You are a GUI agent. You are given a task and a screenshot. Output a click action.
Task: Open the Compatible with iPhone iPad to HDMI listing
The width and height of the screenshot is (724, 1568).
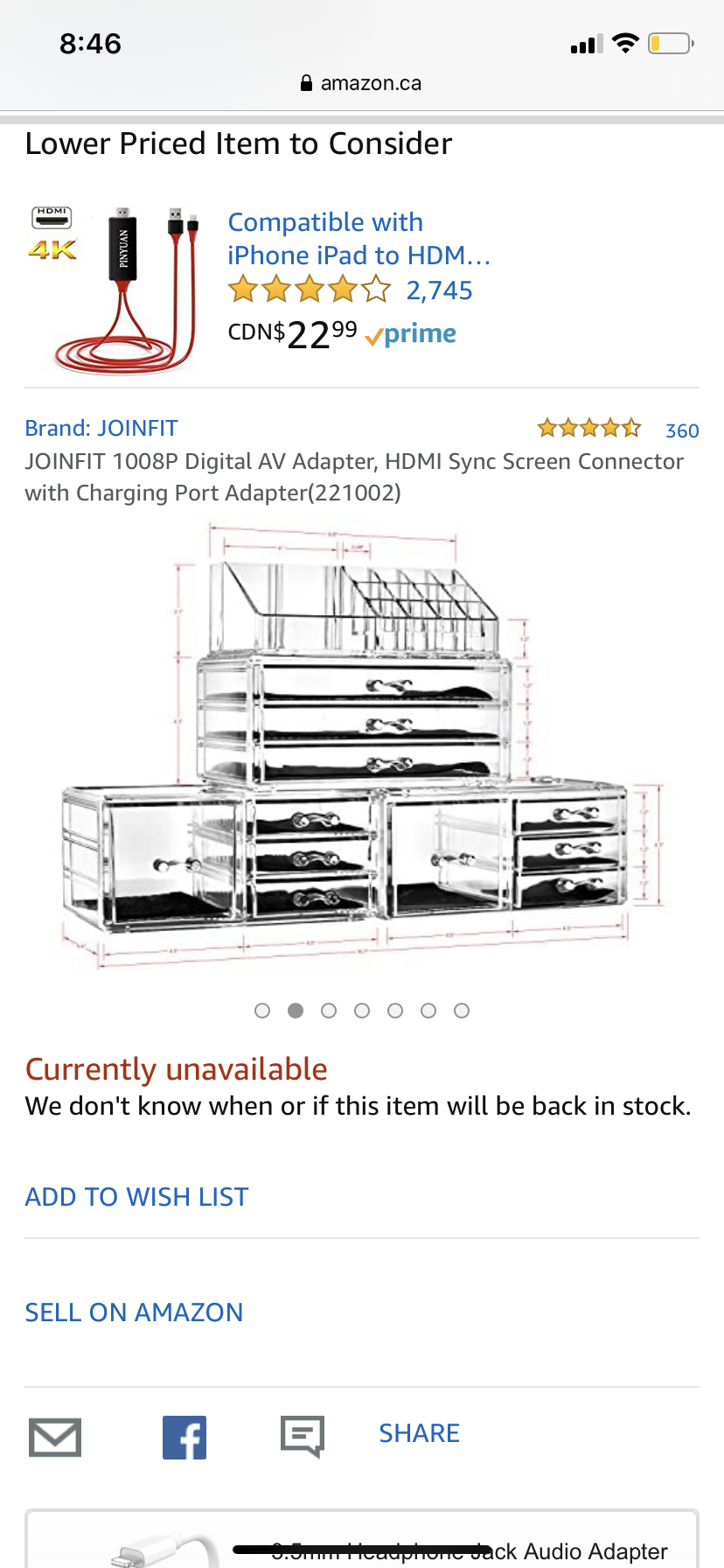point(359,239)
